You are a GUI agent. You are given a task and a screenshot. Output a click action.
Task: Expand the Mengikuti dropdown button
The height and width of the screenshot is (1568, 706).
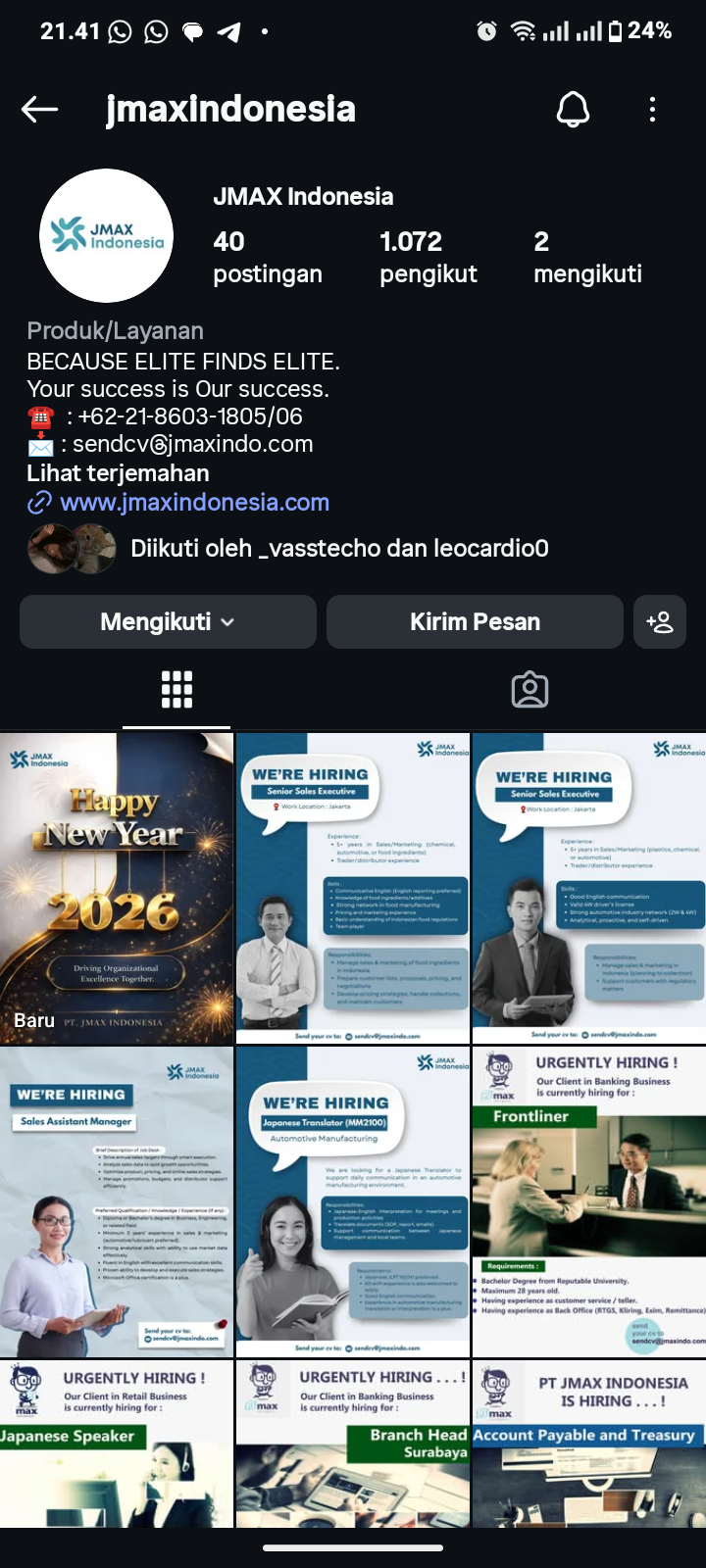tap(168, 621)
